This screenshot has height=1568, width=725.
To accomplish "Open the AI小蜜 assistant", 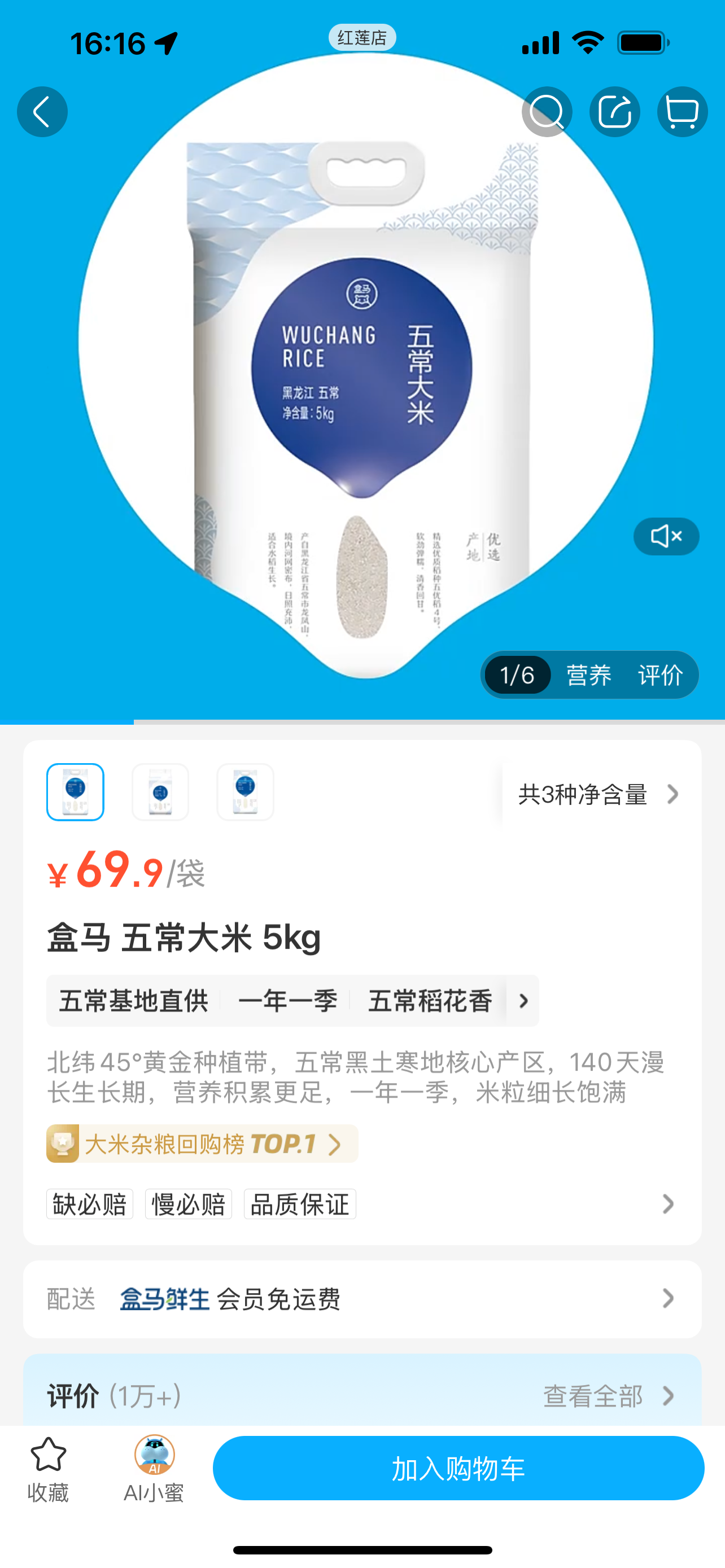I will 154,1469.
